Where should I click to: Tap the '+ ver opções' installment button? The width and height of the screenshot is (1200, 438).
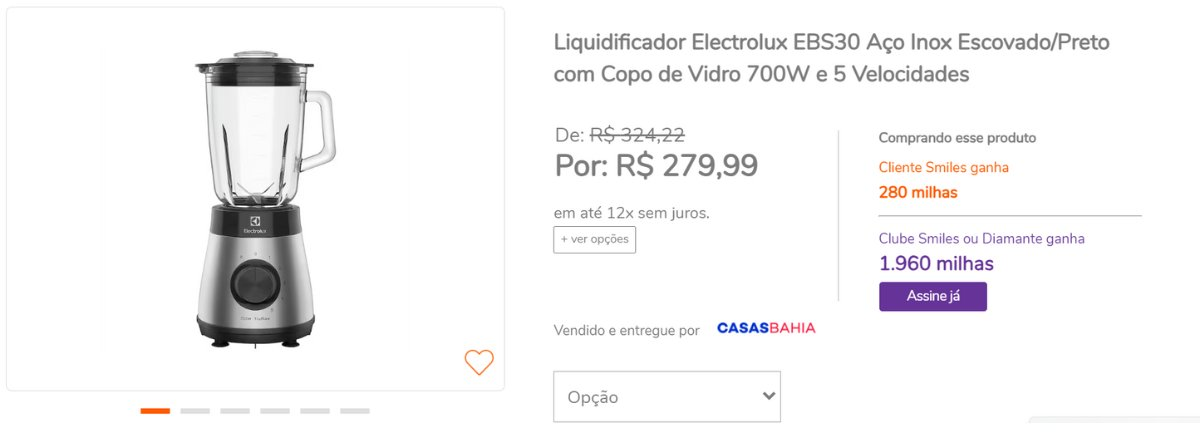(x=594, y=240)
